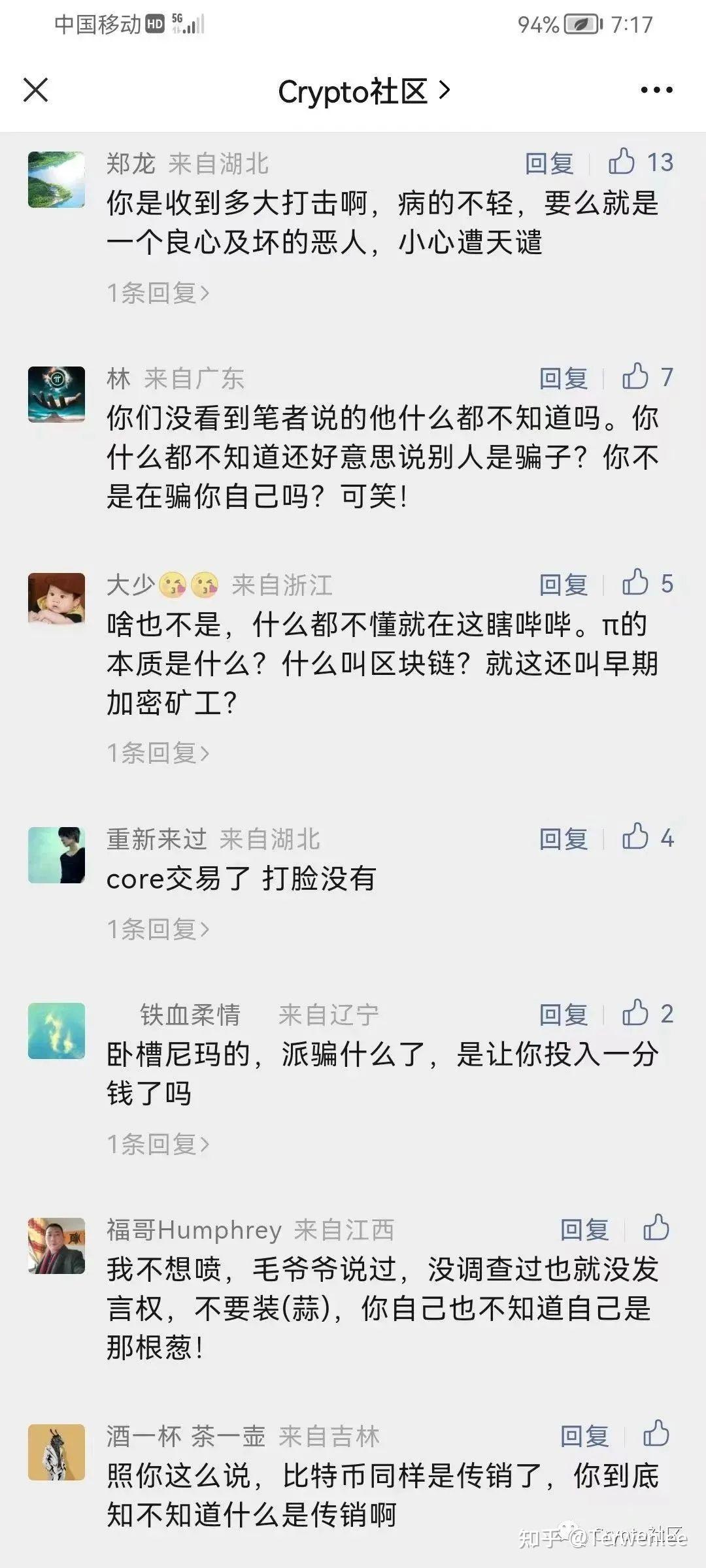The width and height of the screenshot is (706, 1568).
Task: Expand 1条回复 under 大少's comment
Action: (x=158, y=753)
